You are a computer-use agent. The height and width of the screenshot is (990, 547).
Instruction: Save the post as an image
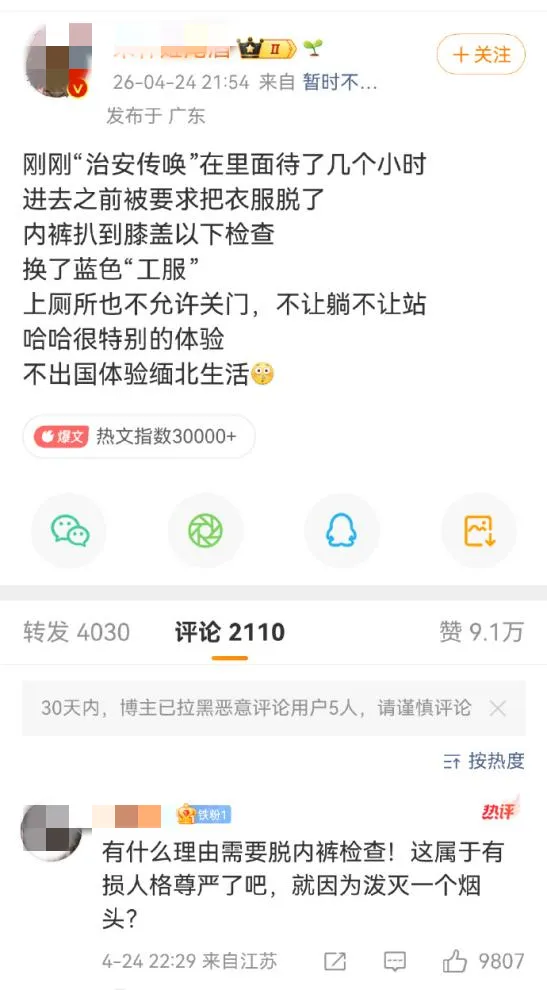[479, 530]
